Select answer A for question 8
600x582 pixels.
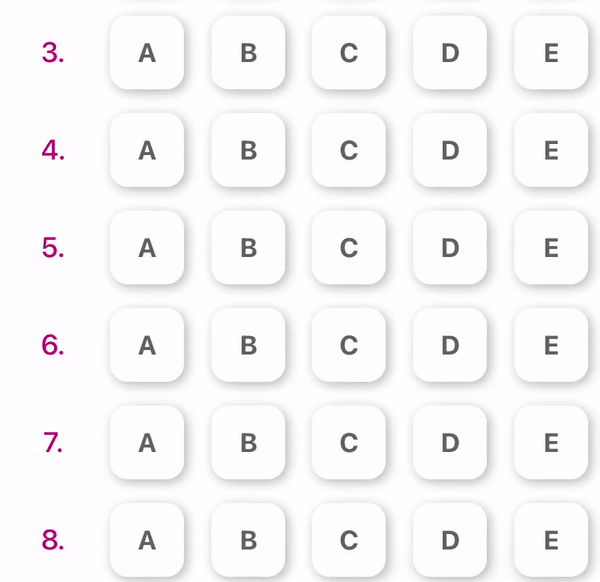click(x=147, y=540)
